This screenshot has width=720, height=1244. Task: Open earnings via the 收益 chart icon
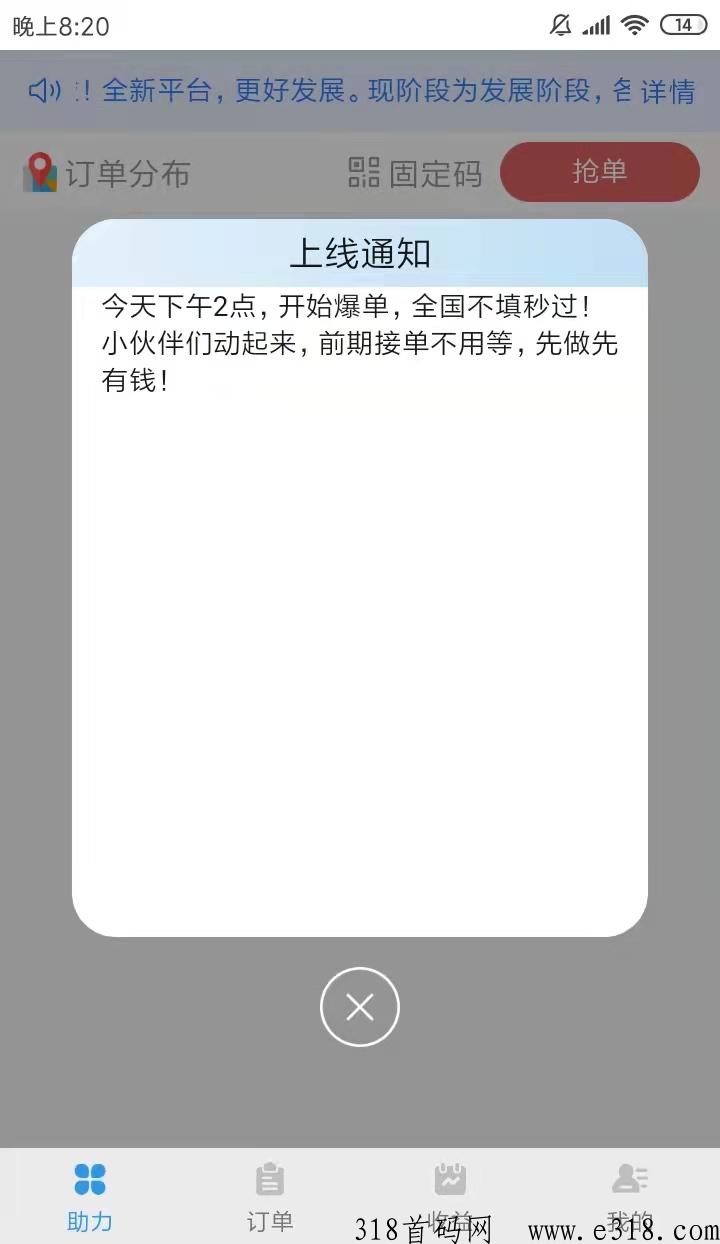[x=450, y=1178]
